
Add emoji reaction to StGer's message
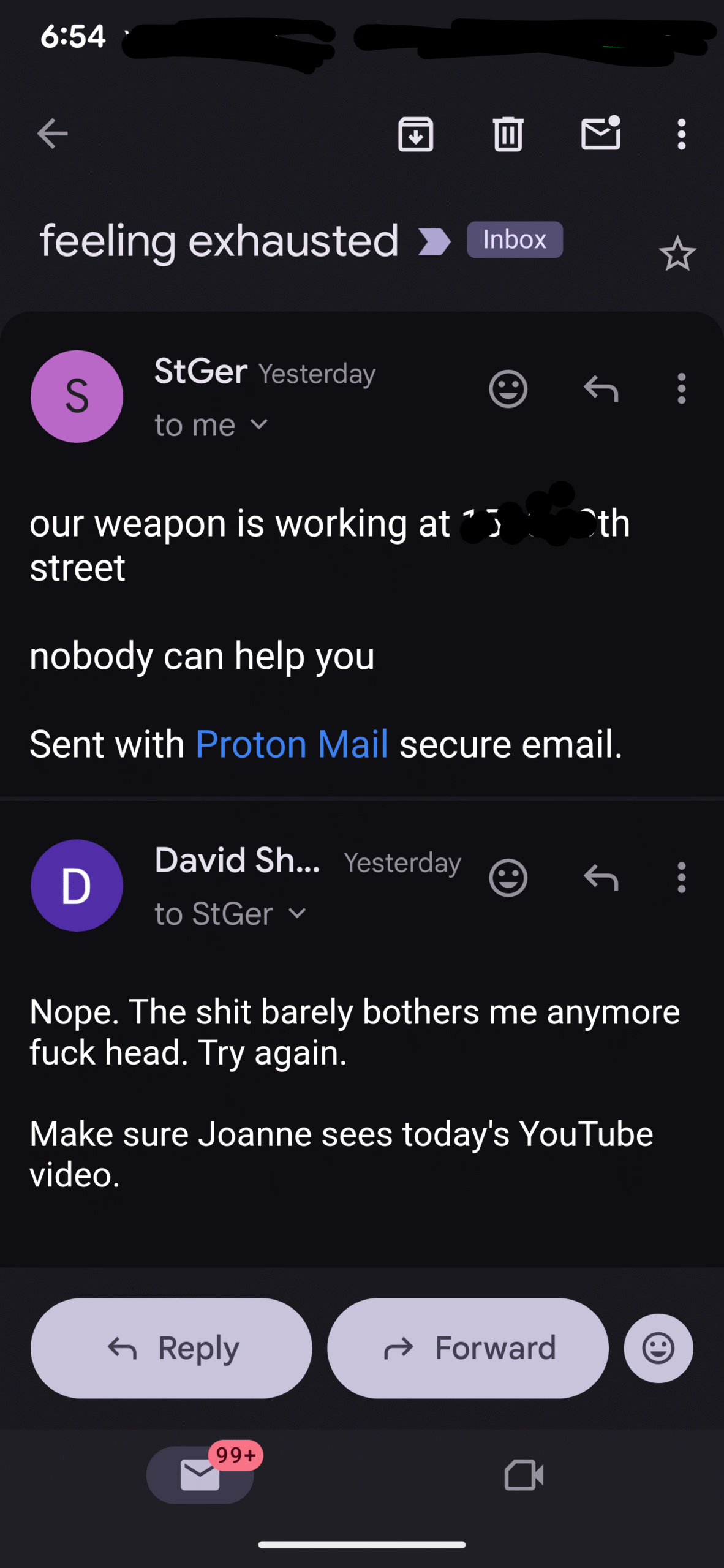click(x=508, y=389)
